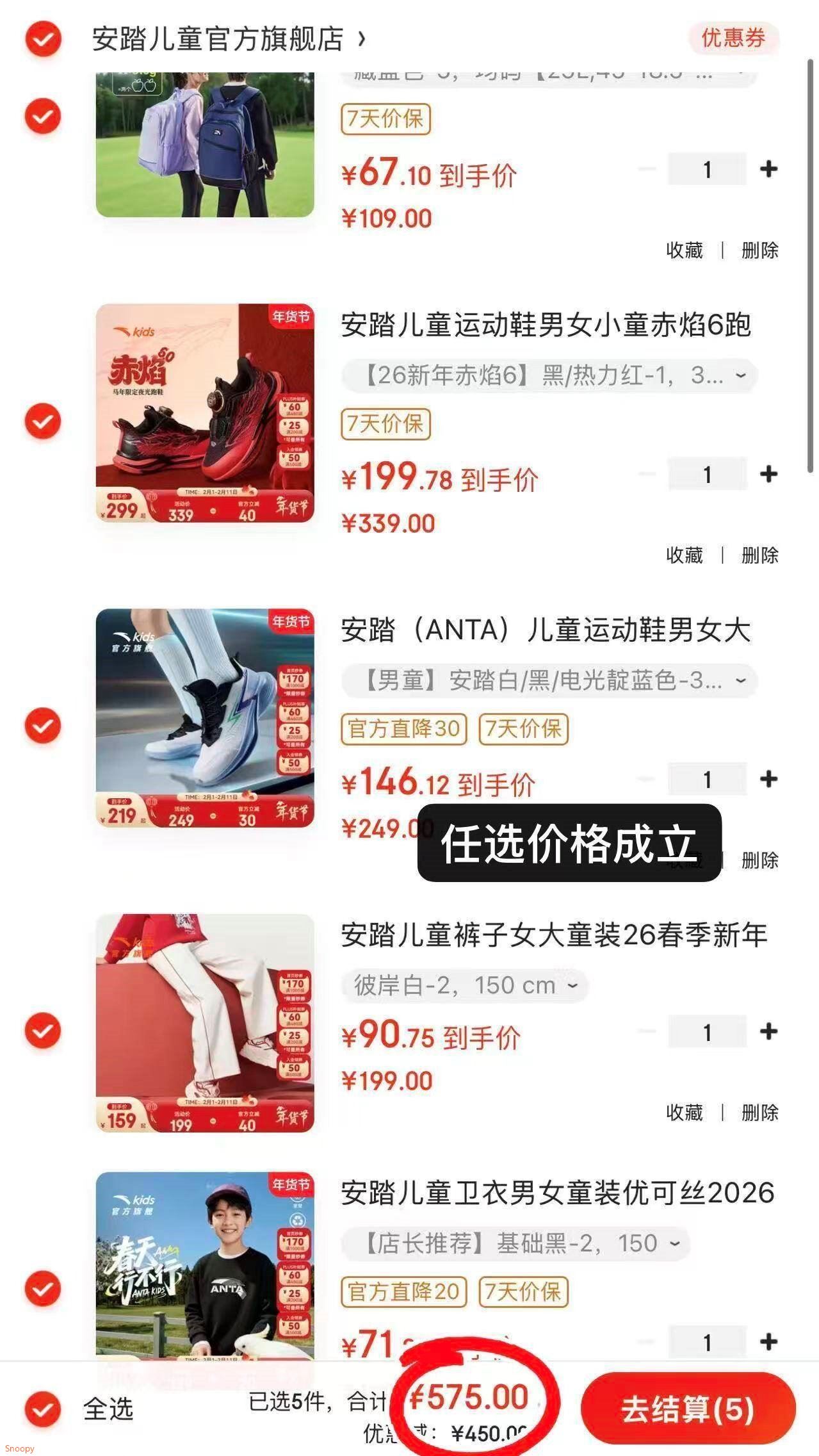Image resolution: width=819 pixels, height=1456 pixels.
Task: Tap 去结算(5) to check out
Action: pos(688,1409)
